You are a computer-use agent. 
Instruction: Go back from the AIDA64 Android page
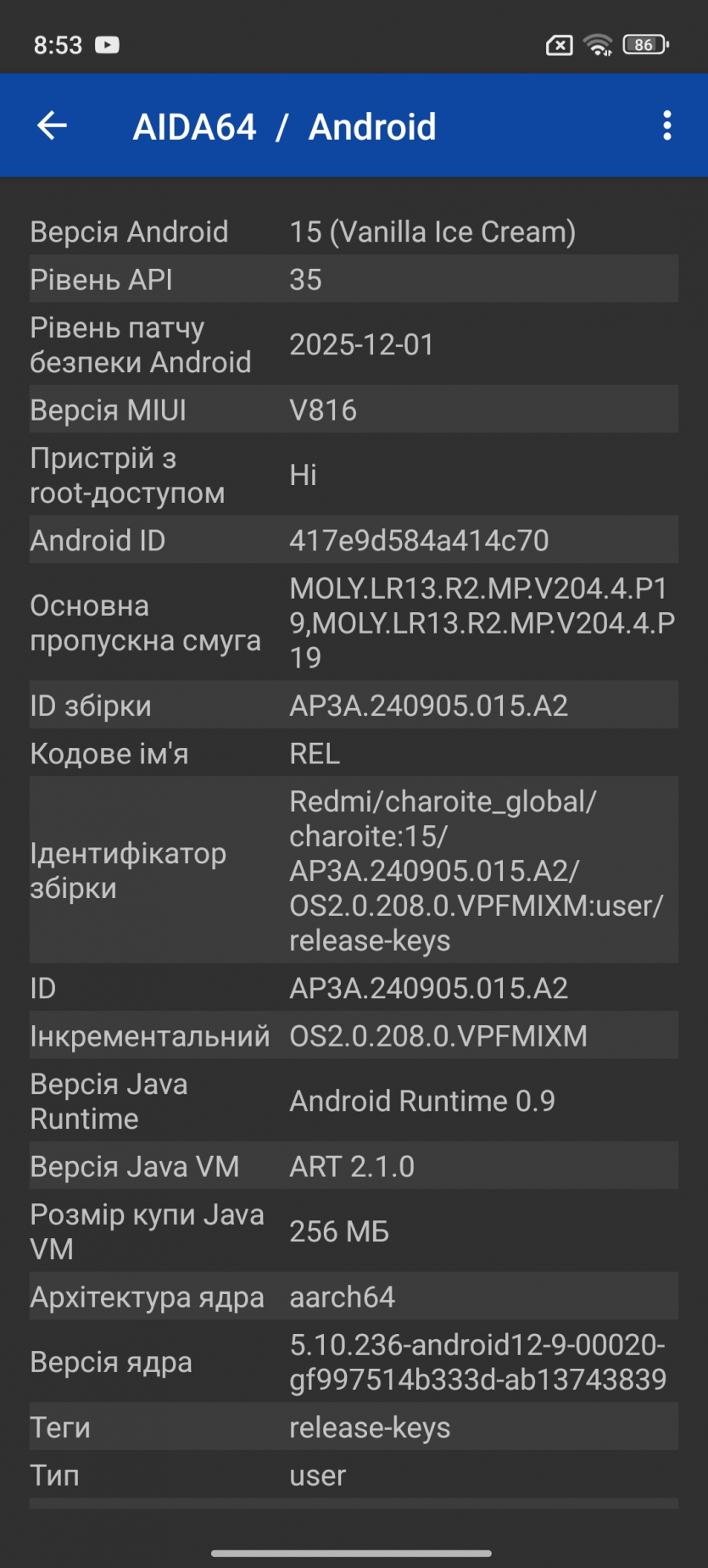coord(52,126)
